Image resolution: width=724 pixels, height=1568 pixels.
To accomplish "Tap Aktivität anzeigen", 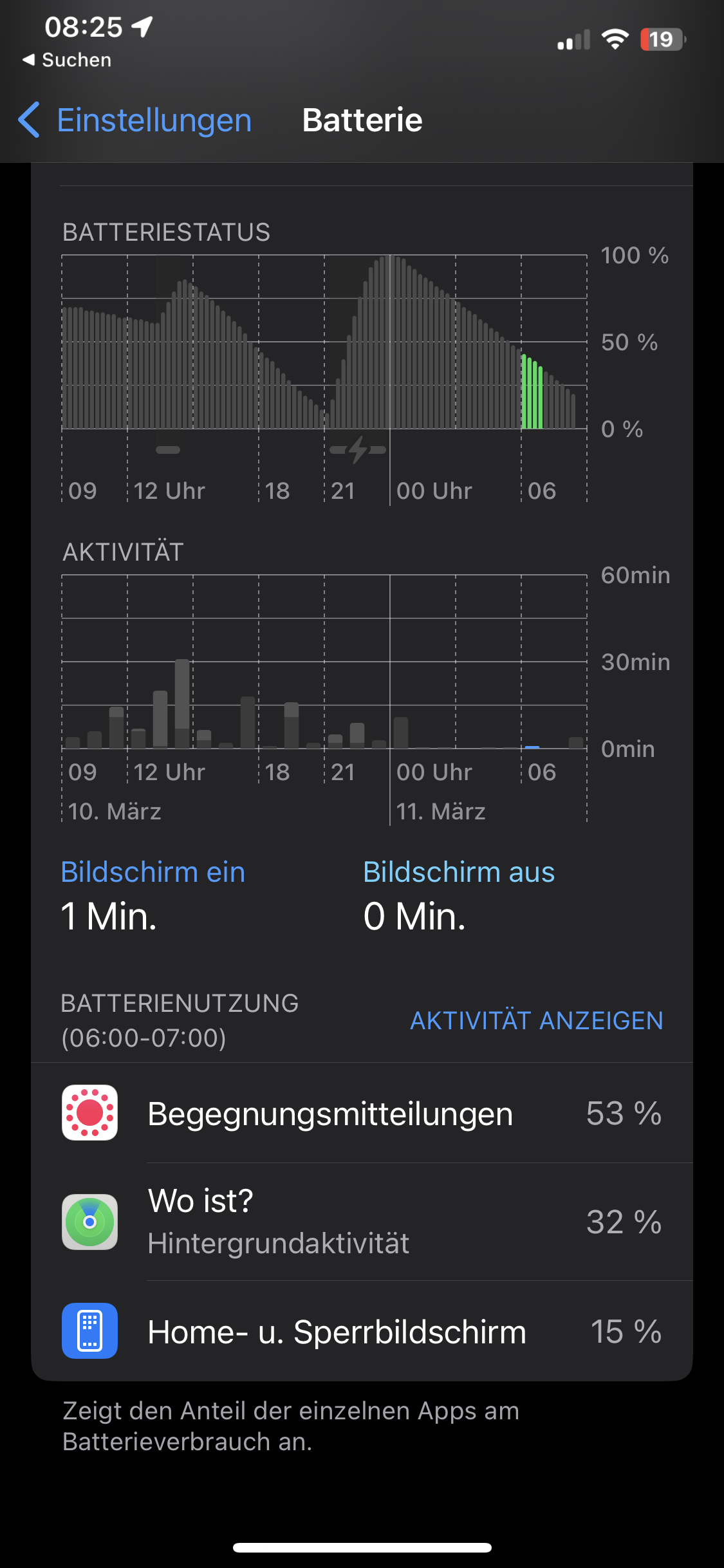I will pyautogui.click(x=536, y=1020).
